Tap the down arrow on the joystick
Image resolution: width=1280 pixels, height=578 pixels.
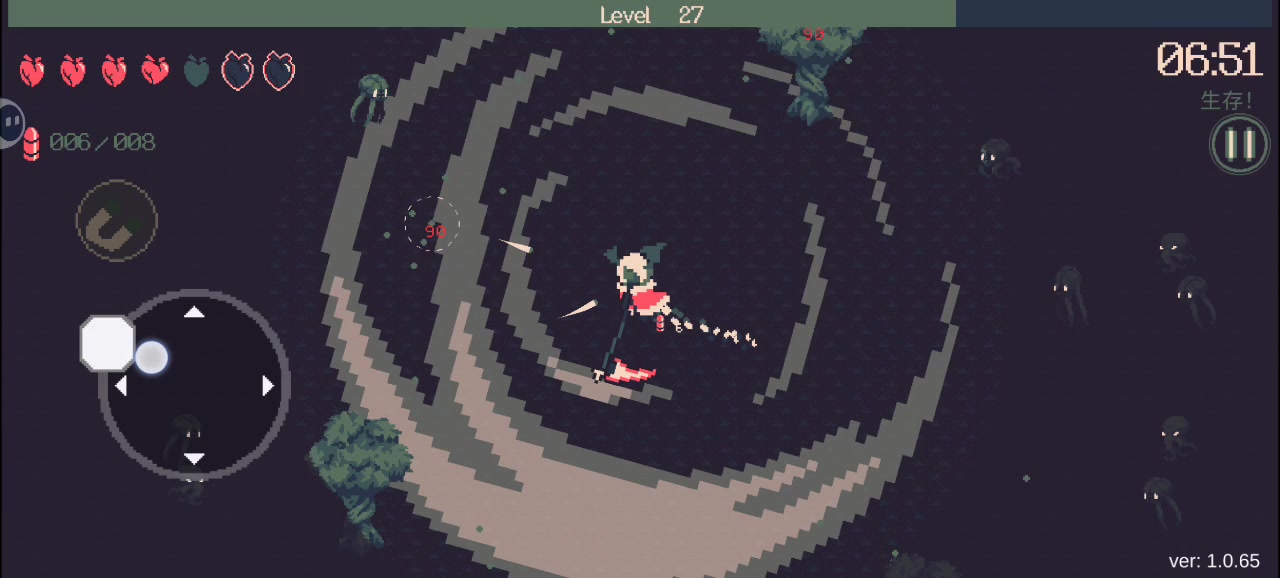tap(194, 459)
